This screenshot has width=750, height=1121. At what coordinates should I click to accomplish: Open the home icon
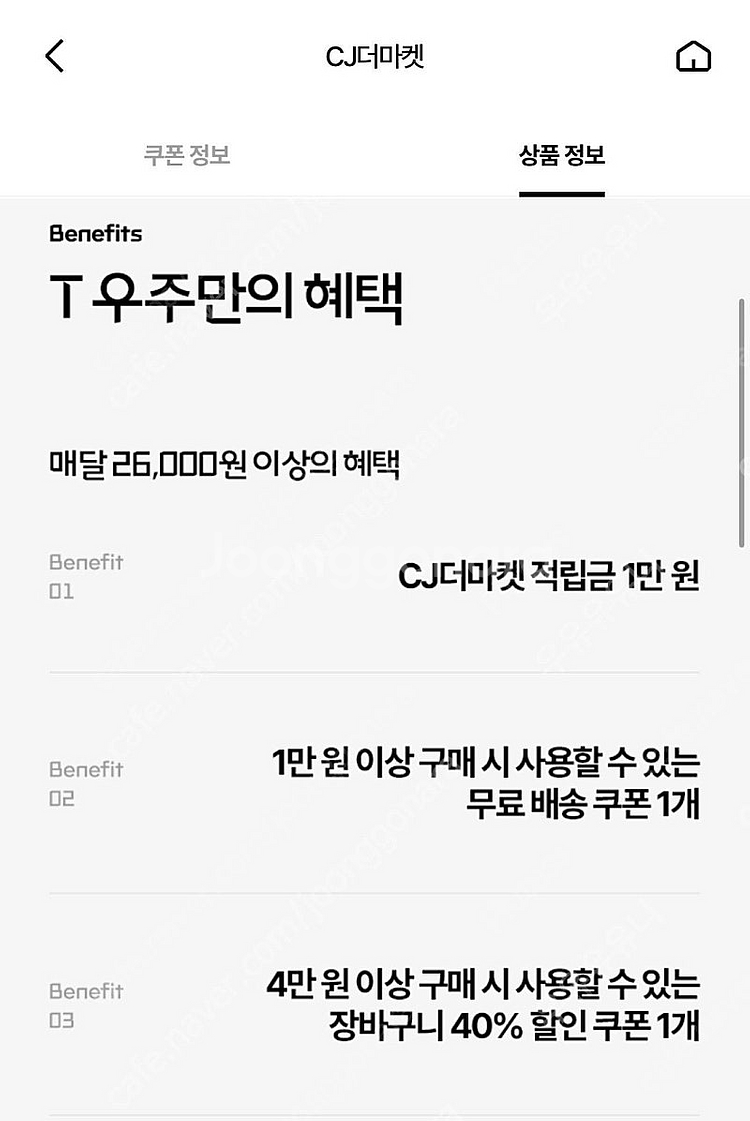coord(693,56)
